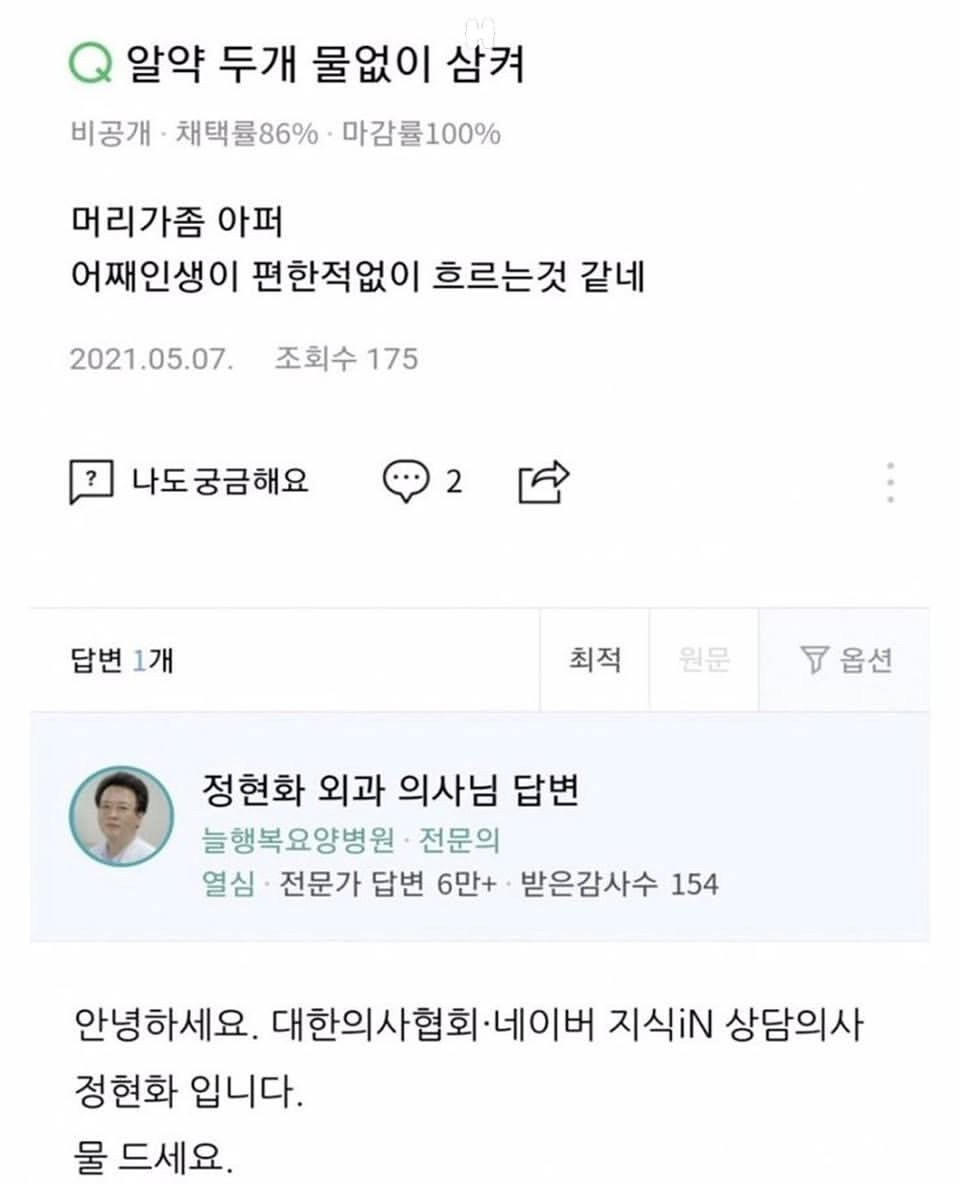Open the comments with 2 replies

click(422, 483)
